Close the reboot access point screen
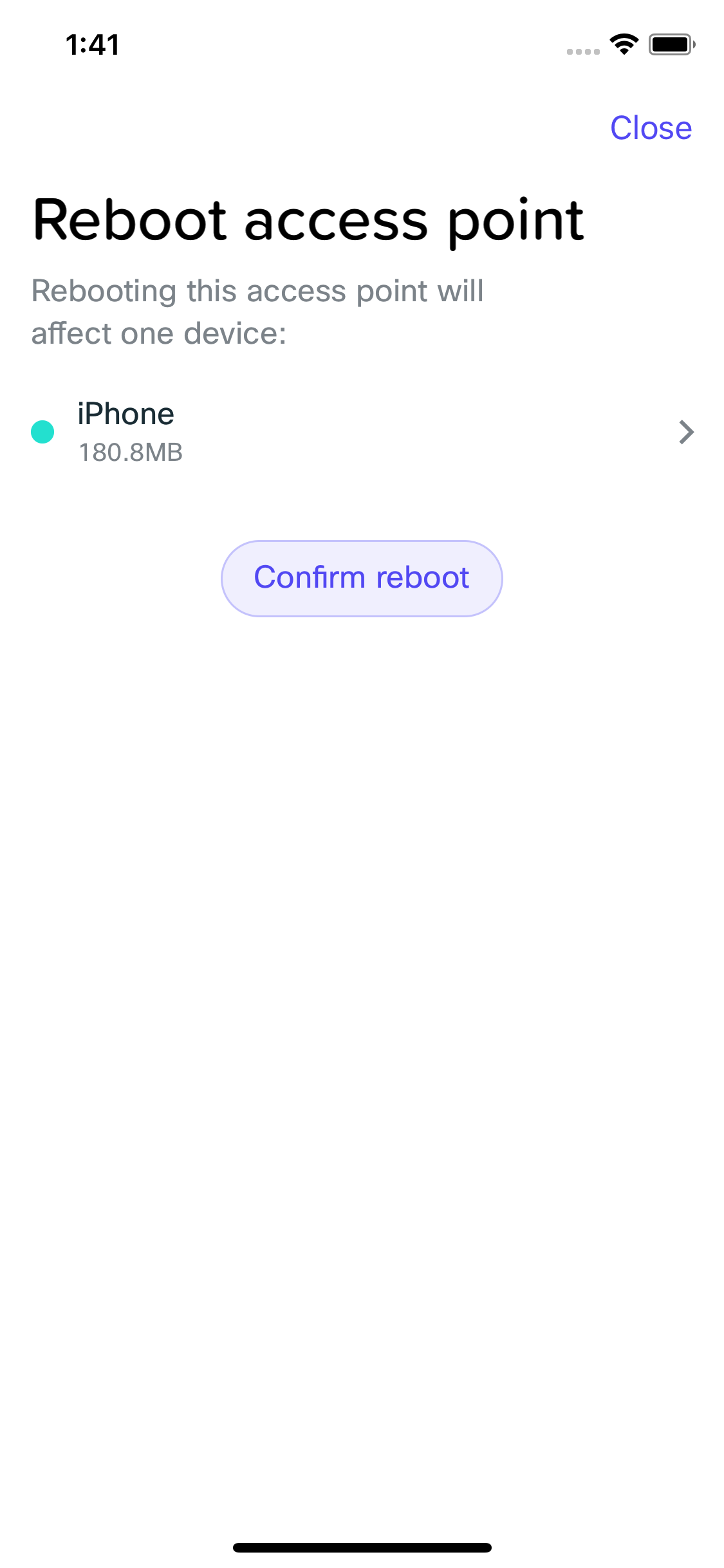724x1568 pixels. click(x=651, y=128)
